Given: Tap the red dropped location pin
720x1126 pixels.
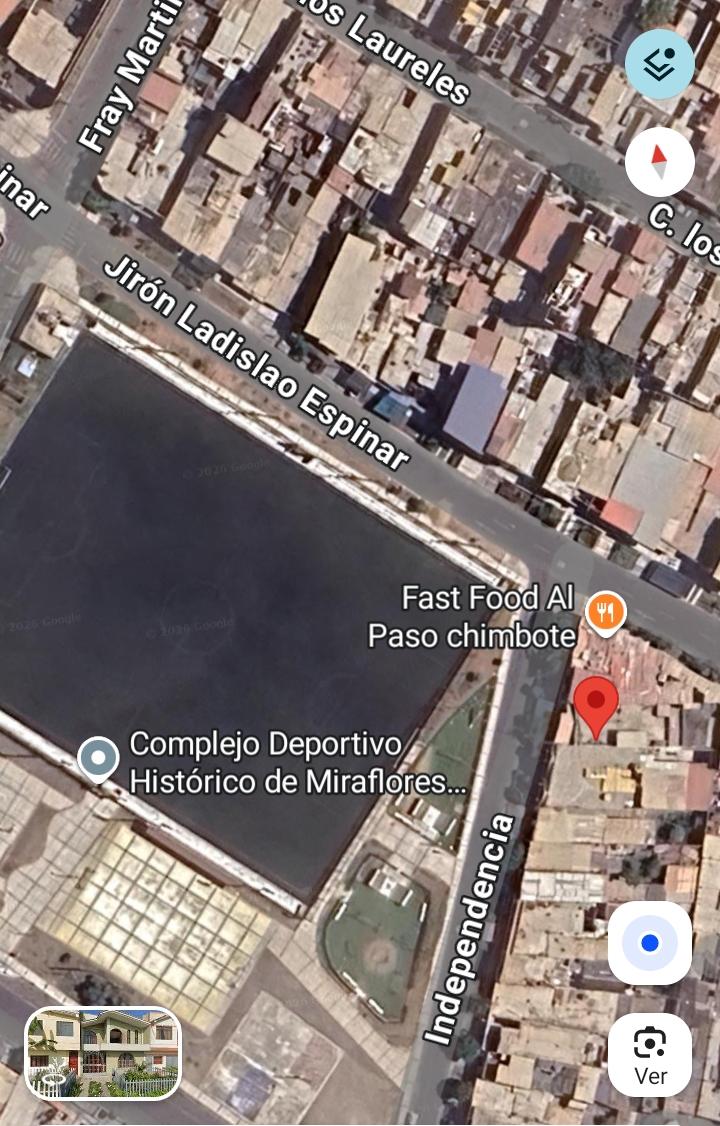Looking at the screenshot, I should 596,704.
